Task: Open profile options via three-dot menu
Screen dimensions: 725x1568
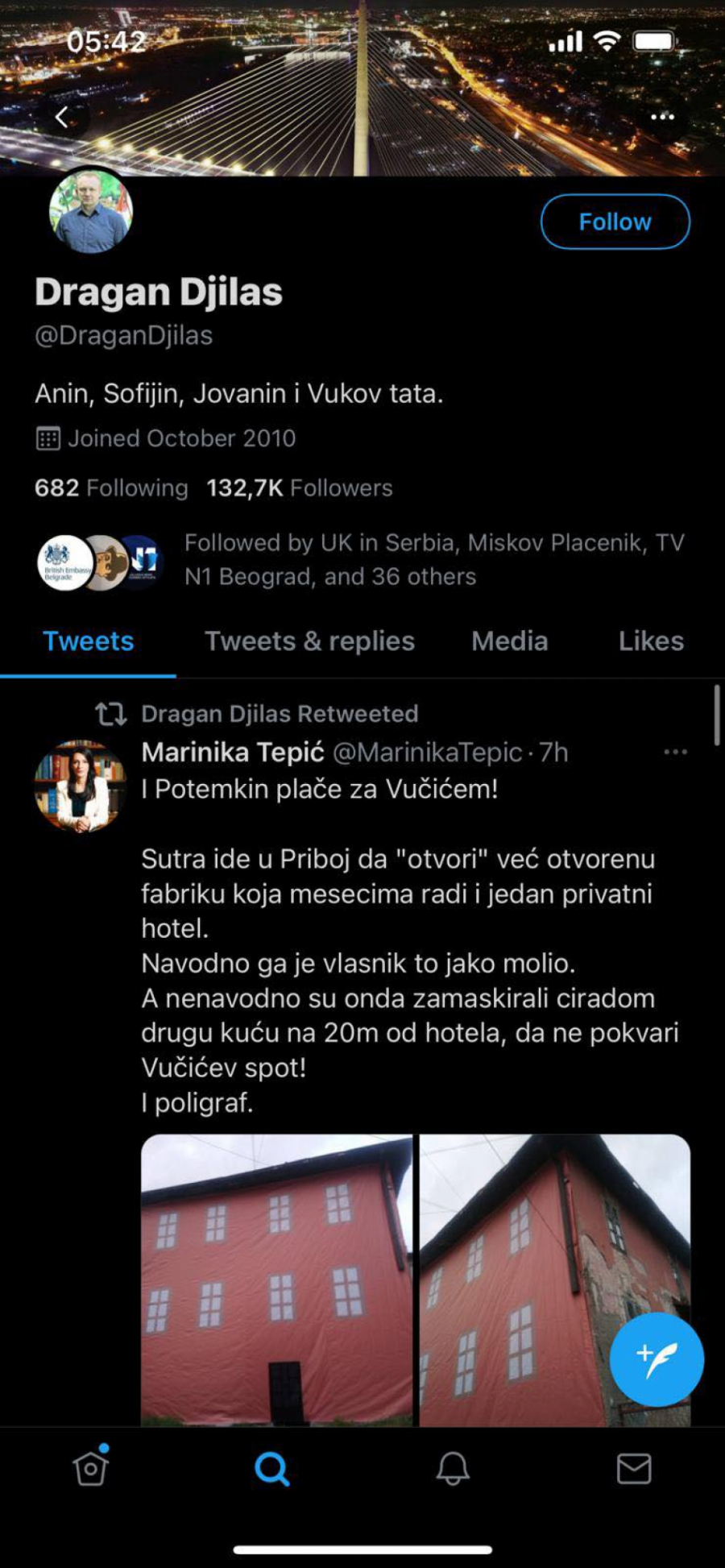Action: [x=662, y=117]
